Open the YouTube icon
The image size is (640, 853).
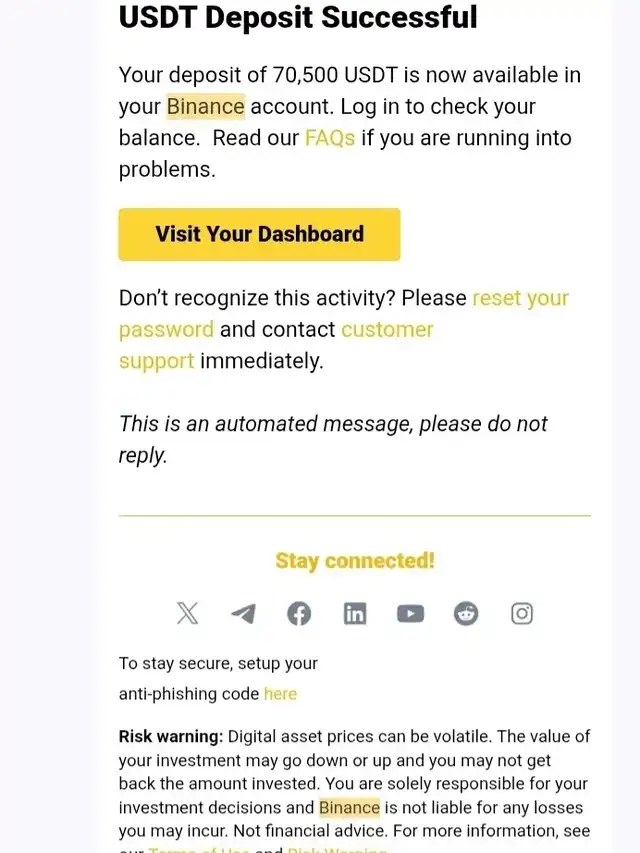pyautogui.click(x=410, y=614)
